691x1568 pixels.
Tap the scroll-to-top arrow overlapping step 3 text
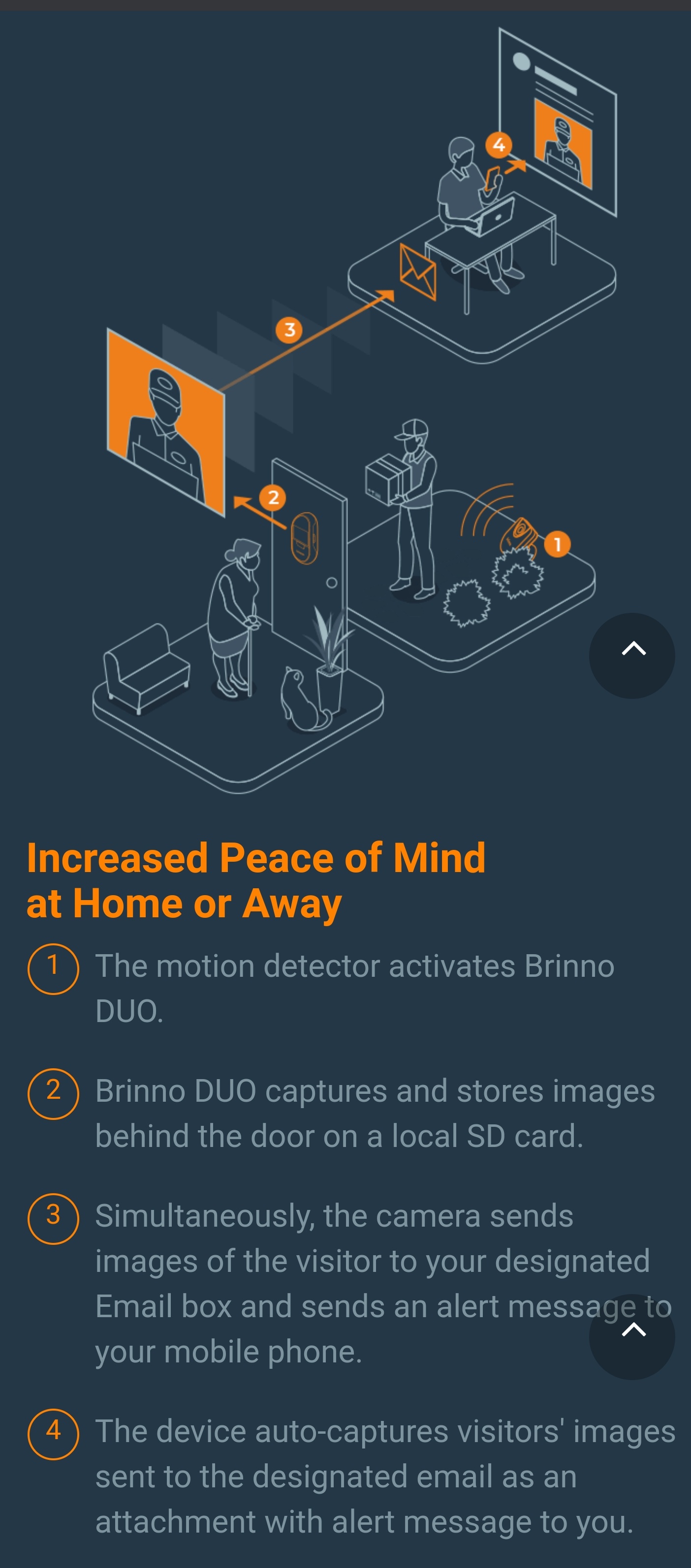tap(632, 1336)
